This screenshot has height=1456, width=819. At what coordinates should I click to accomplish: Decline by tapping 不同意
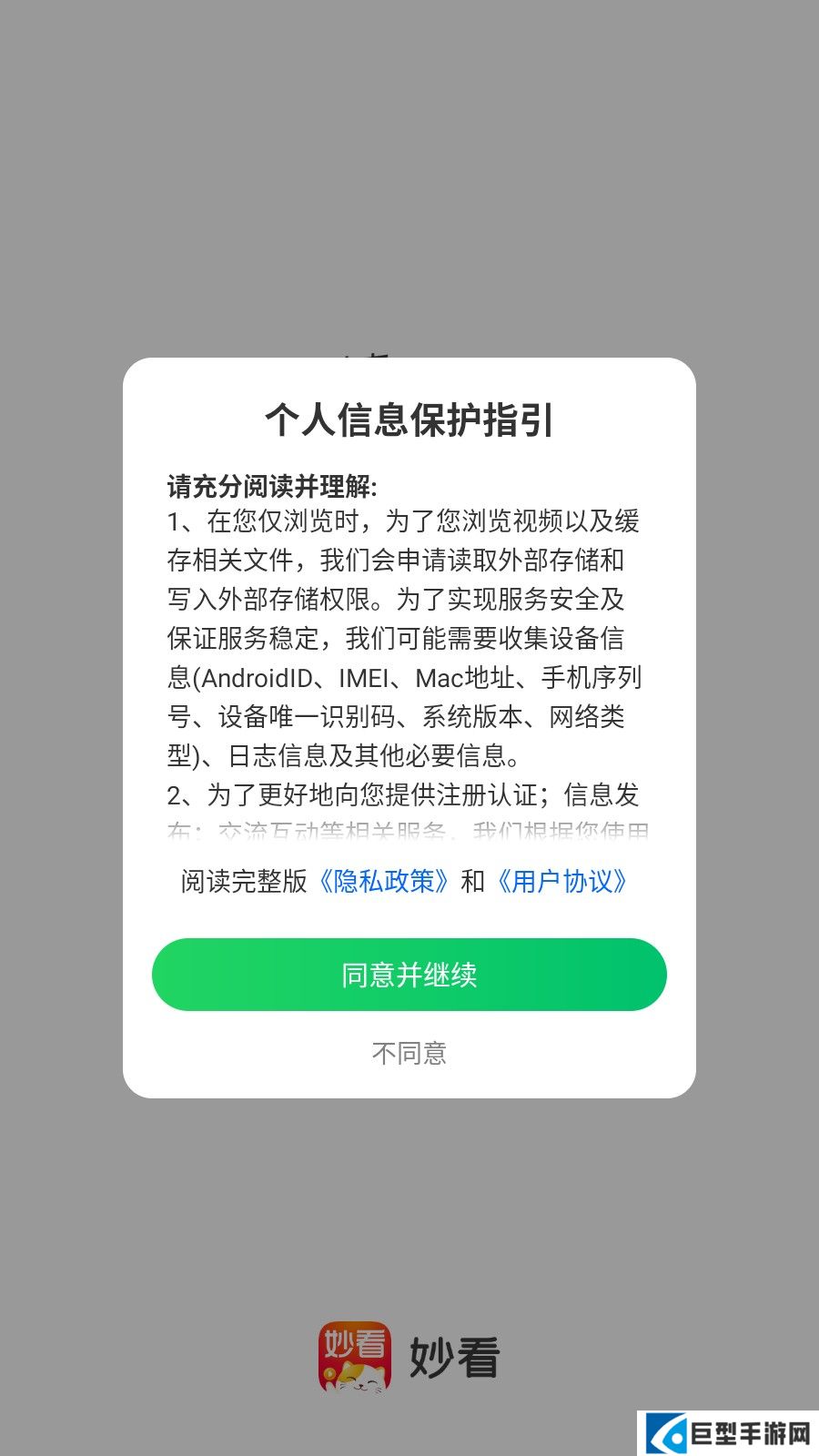tap(409, 1053)
